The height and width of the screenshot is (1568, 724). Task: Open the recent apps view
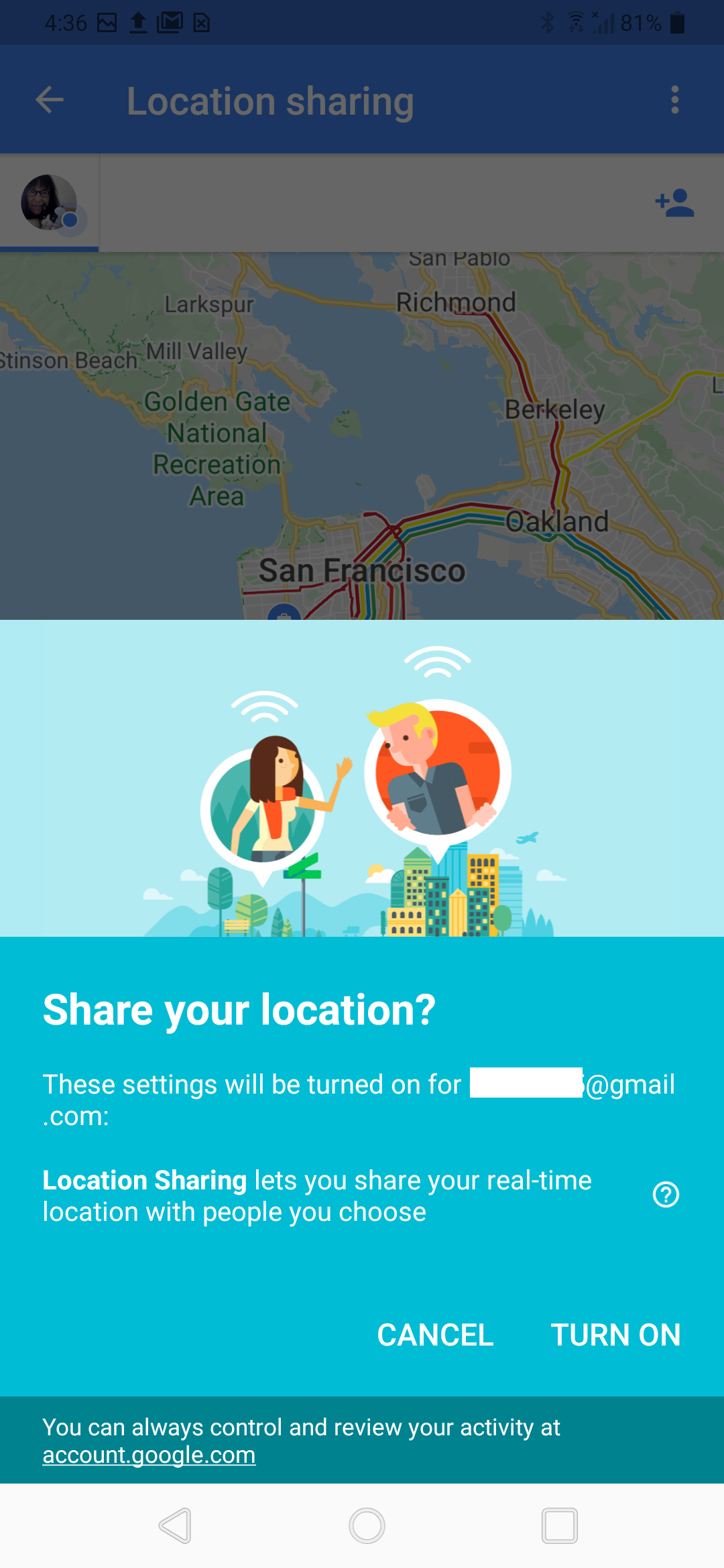tap(560, 1526)
